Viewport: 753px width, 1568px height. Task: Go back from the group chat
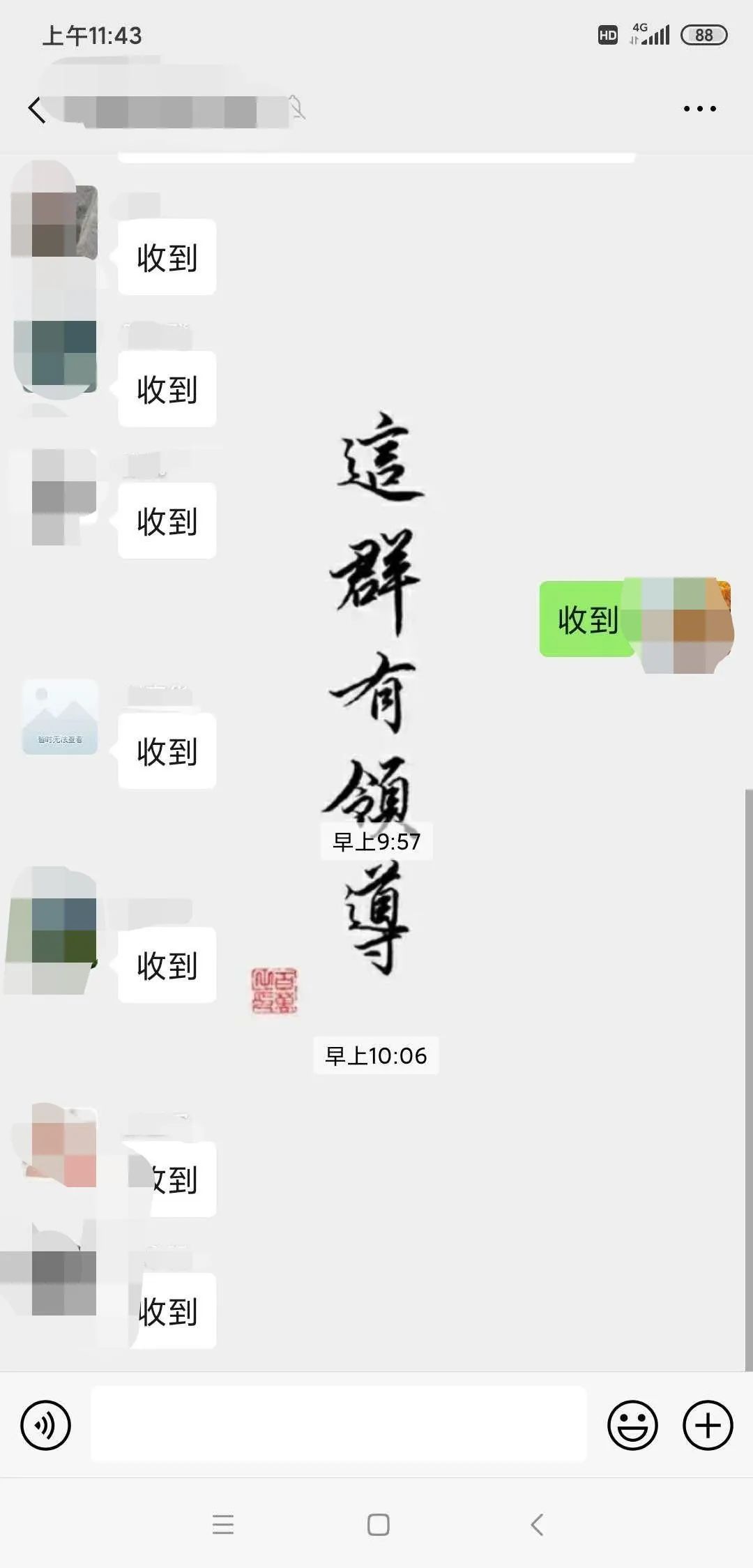[x=37, y=110]
